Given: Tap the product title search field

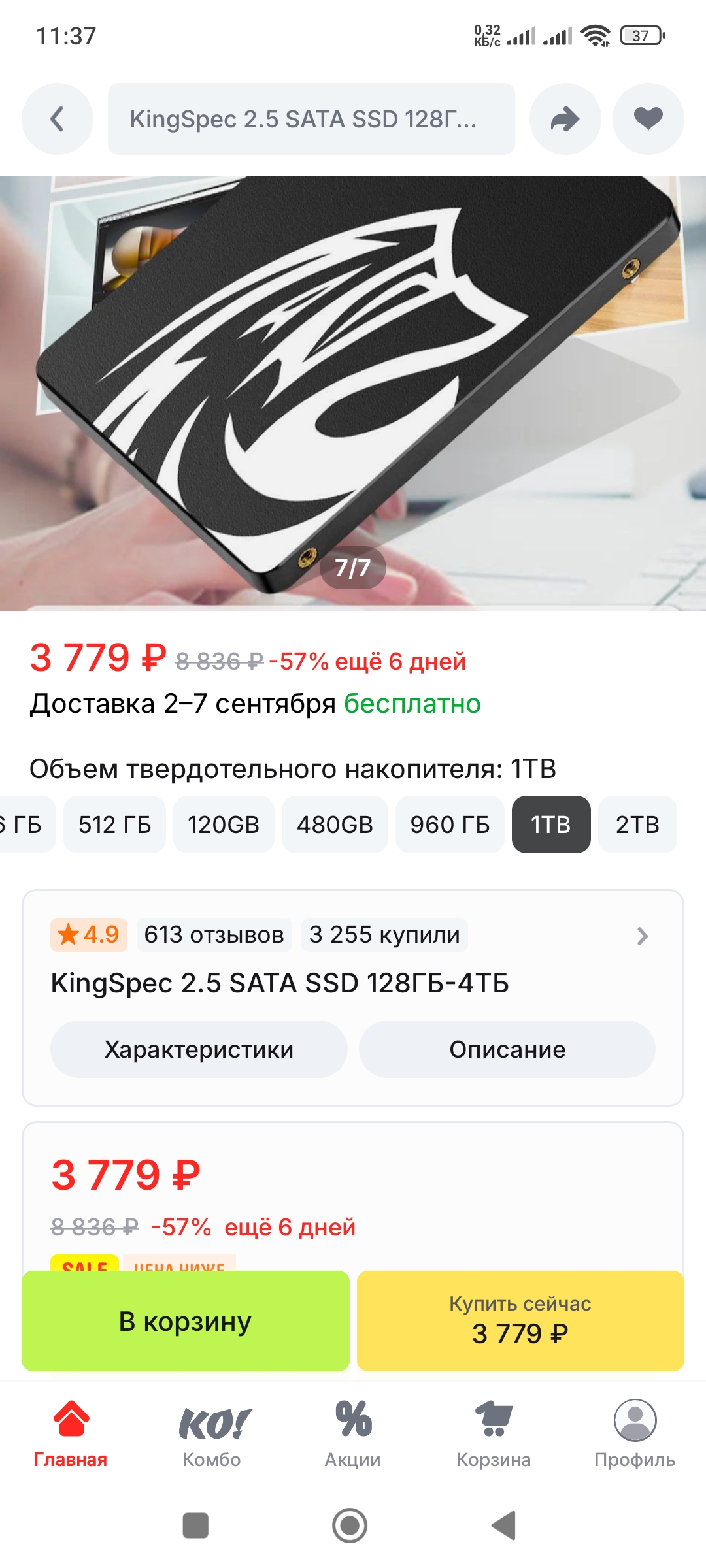Looking at the screenshot, I should pos(311,119).
